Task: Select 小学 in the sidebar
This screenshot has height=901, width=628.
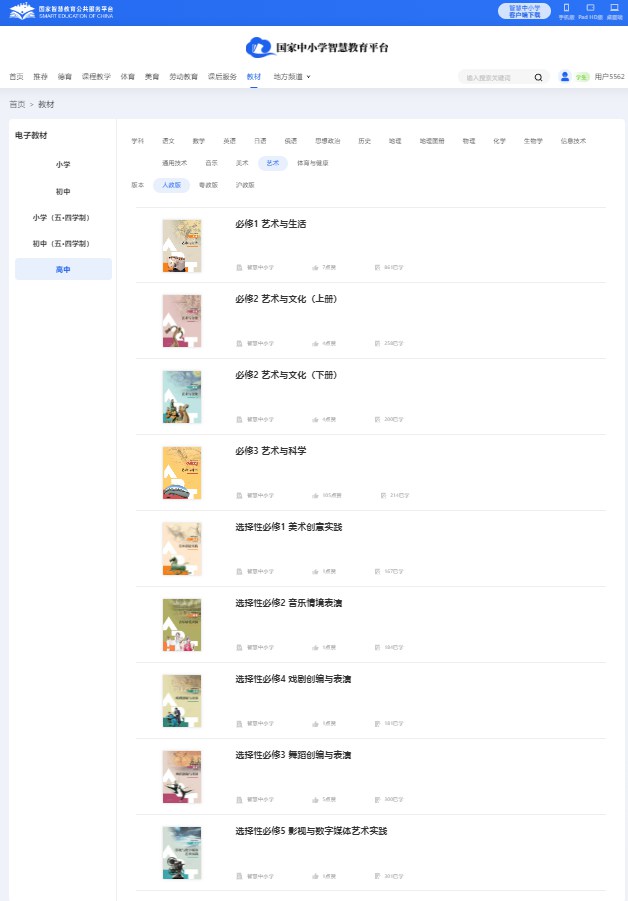Action: (63, 164)
